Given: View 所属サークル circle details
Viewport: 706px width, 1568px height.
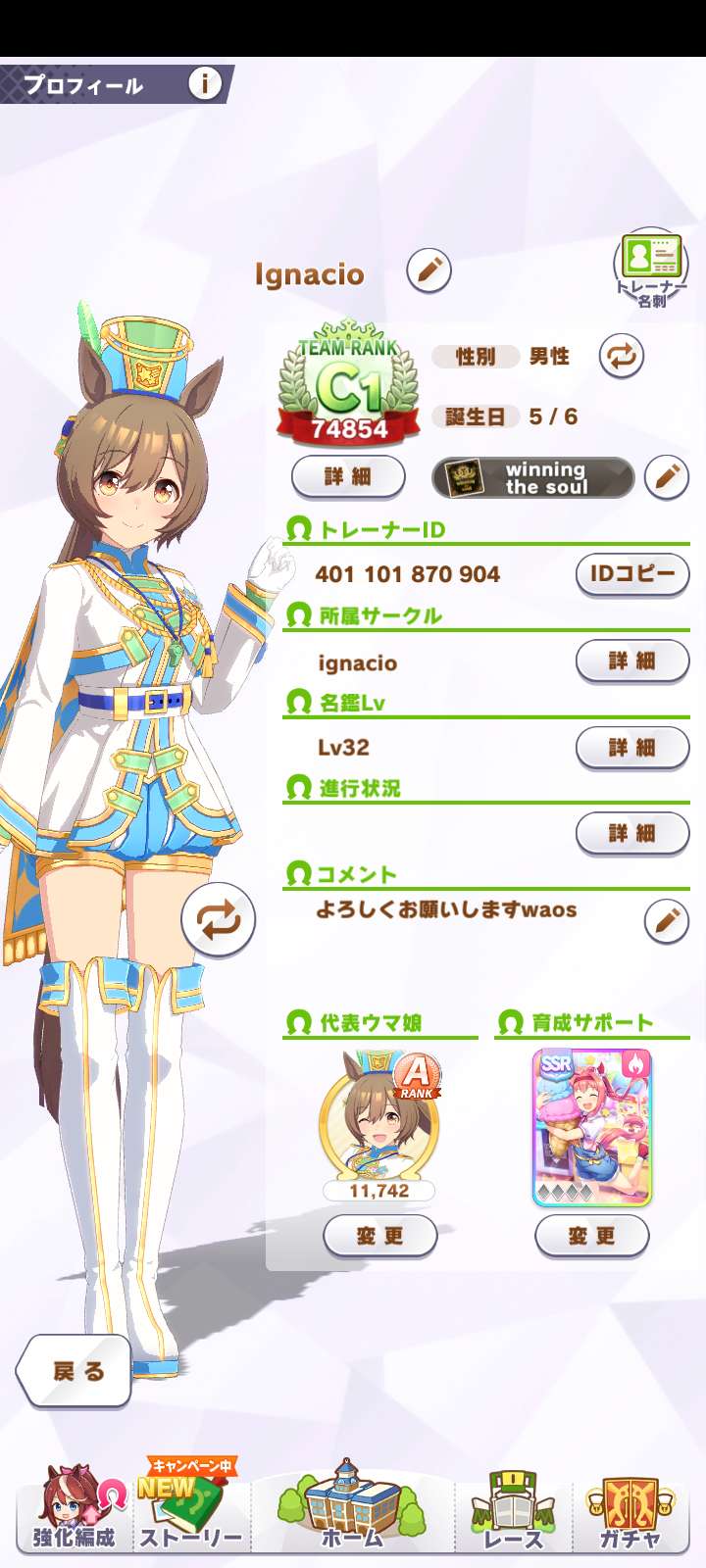Looking at the screenshot, I should [631, 661].
